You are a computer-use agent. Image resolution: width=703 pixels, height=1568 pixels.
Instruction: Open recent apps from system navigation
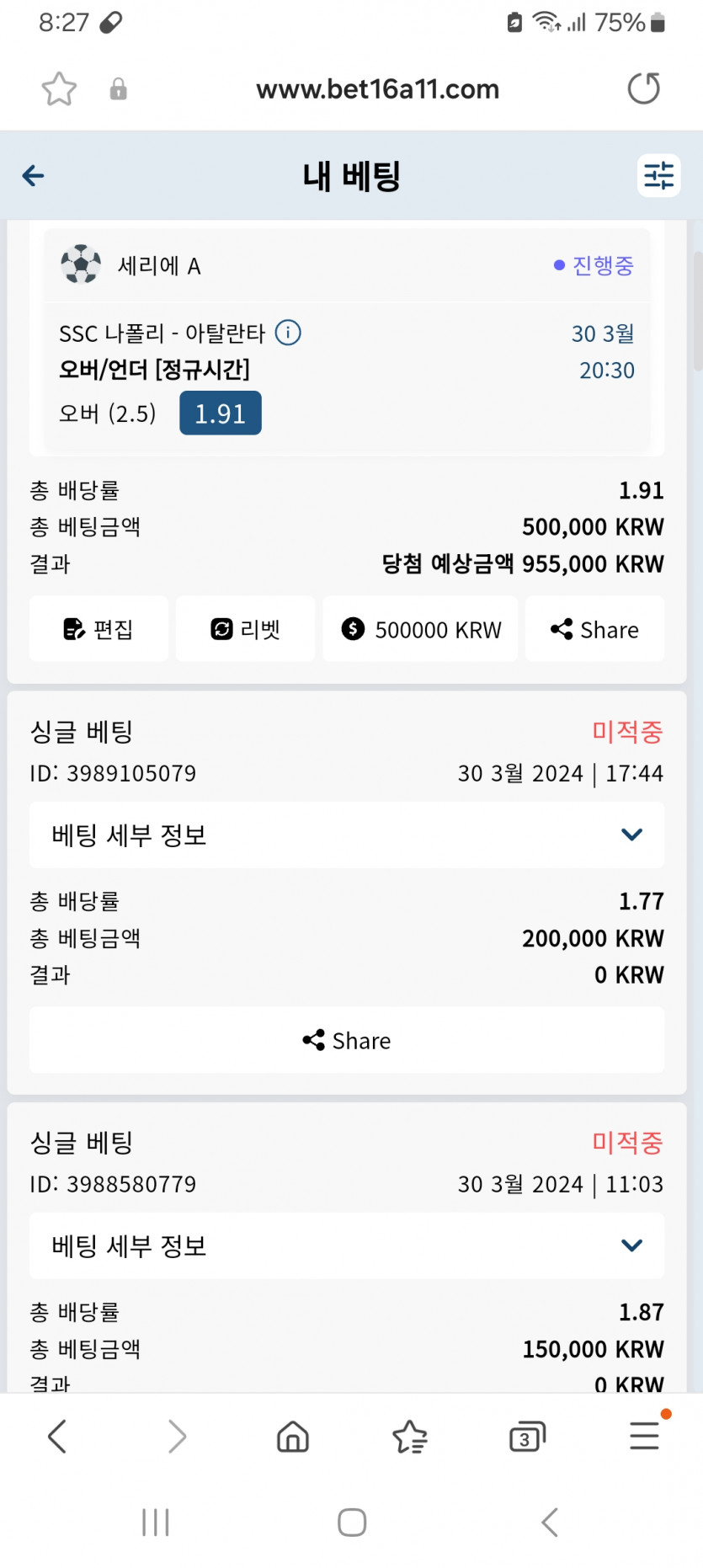coord(156,1523)
